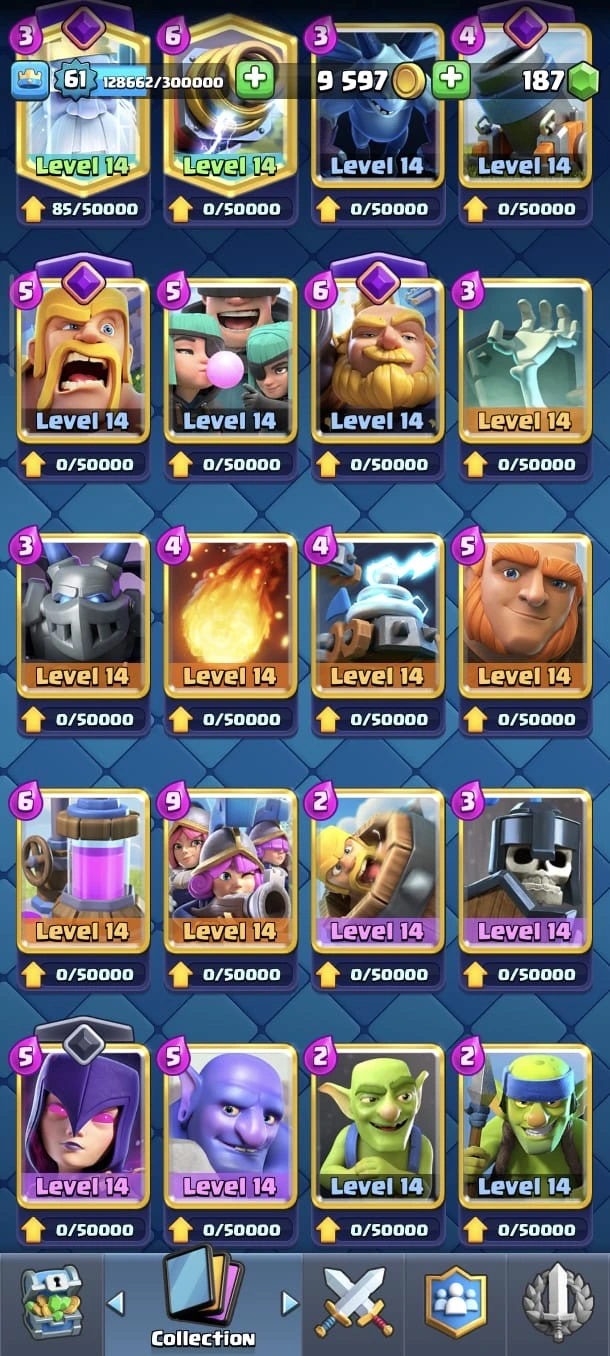Open the Clan social tab

pyautogui.click(x=456, y=1303)
